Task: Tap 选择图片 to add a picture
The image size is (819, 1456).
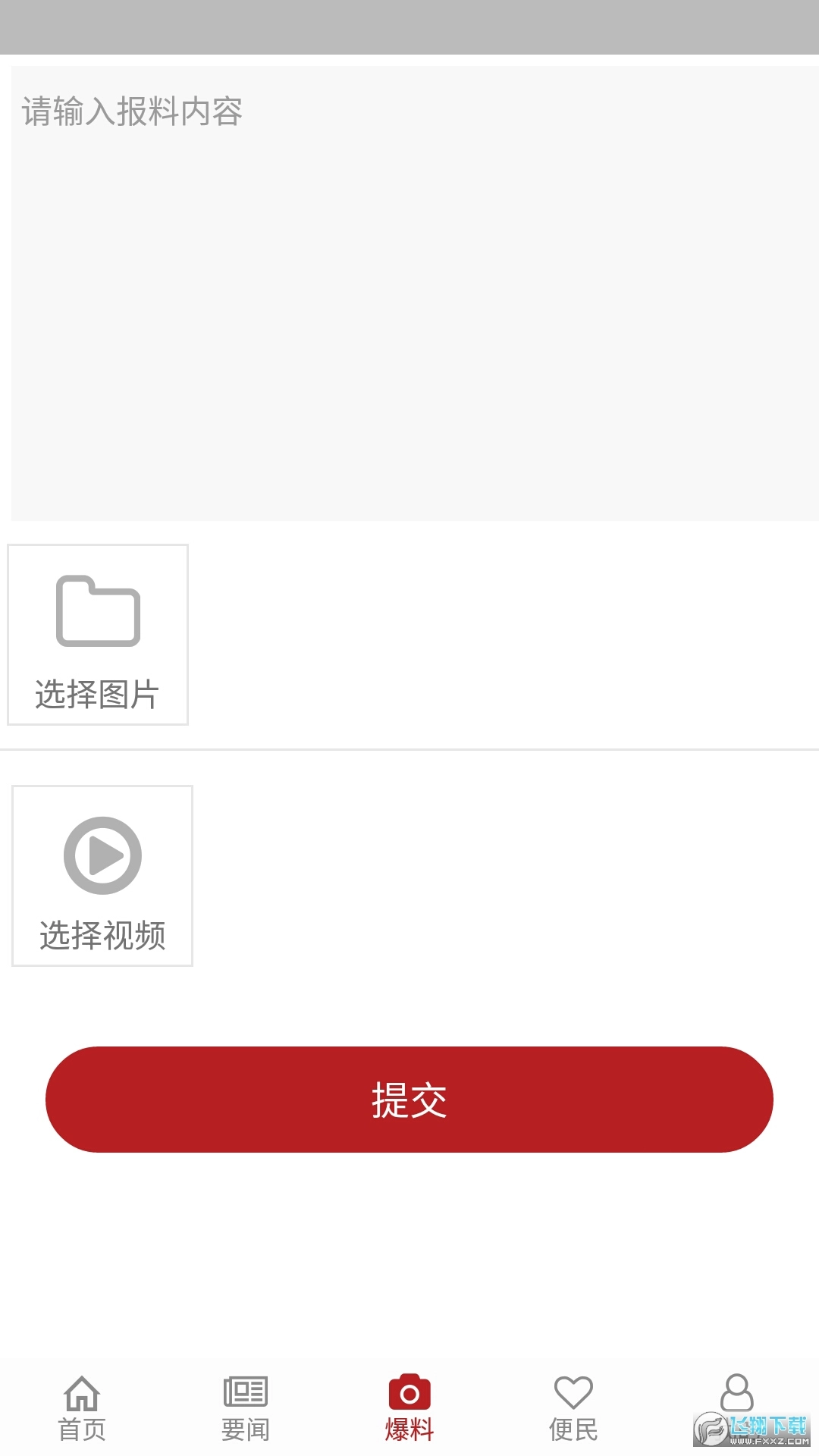Action: [x=98, y=635]
